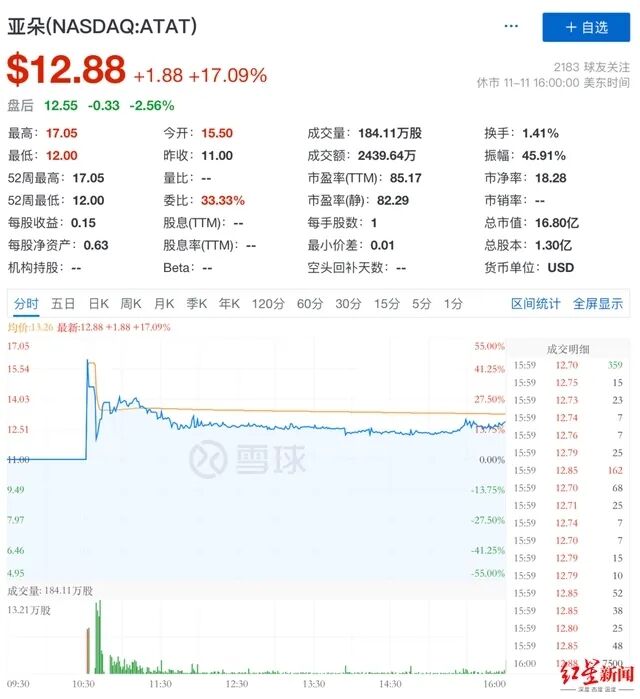This screenshot has height=699, width=640.
Task: Select the 分时 intraday tab
Action: click(26, 304)
